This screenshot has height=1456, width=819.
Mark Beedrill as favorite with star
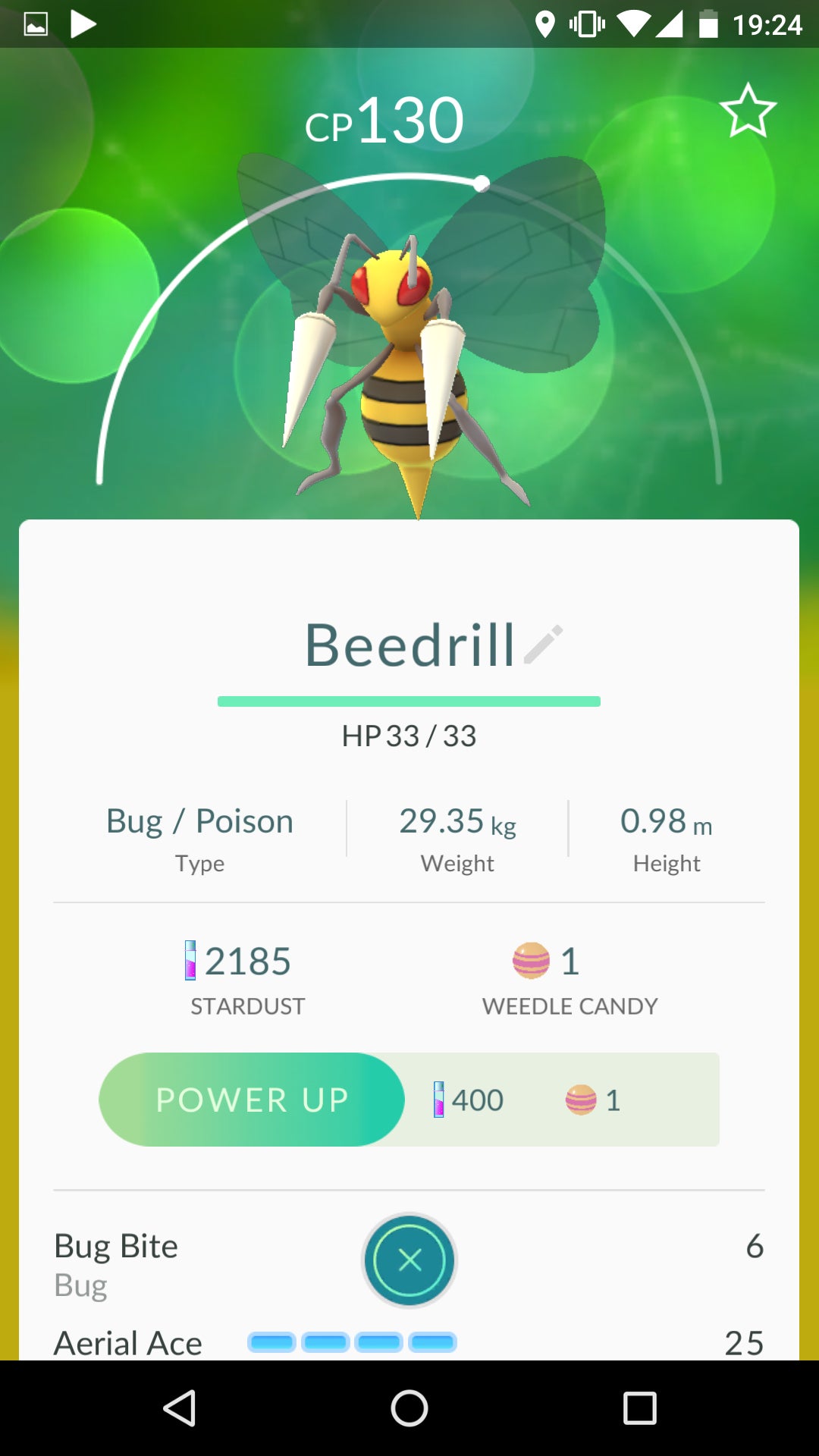coord(748,111)
